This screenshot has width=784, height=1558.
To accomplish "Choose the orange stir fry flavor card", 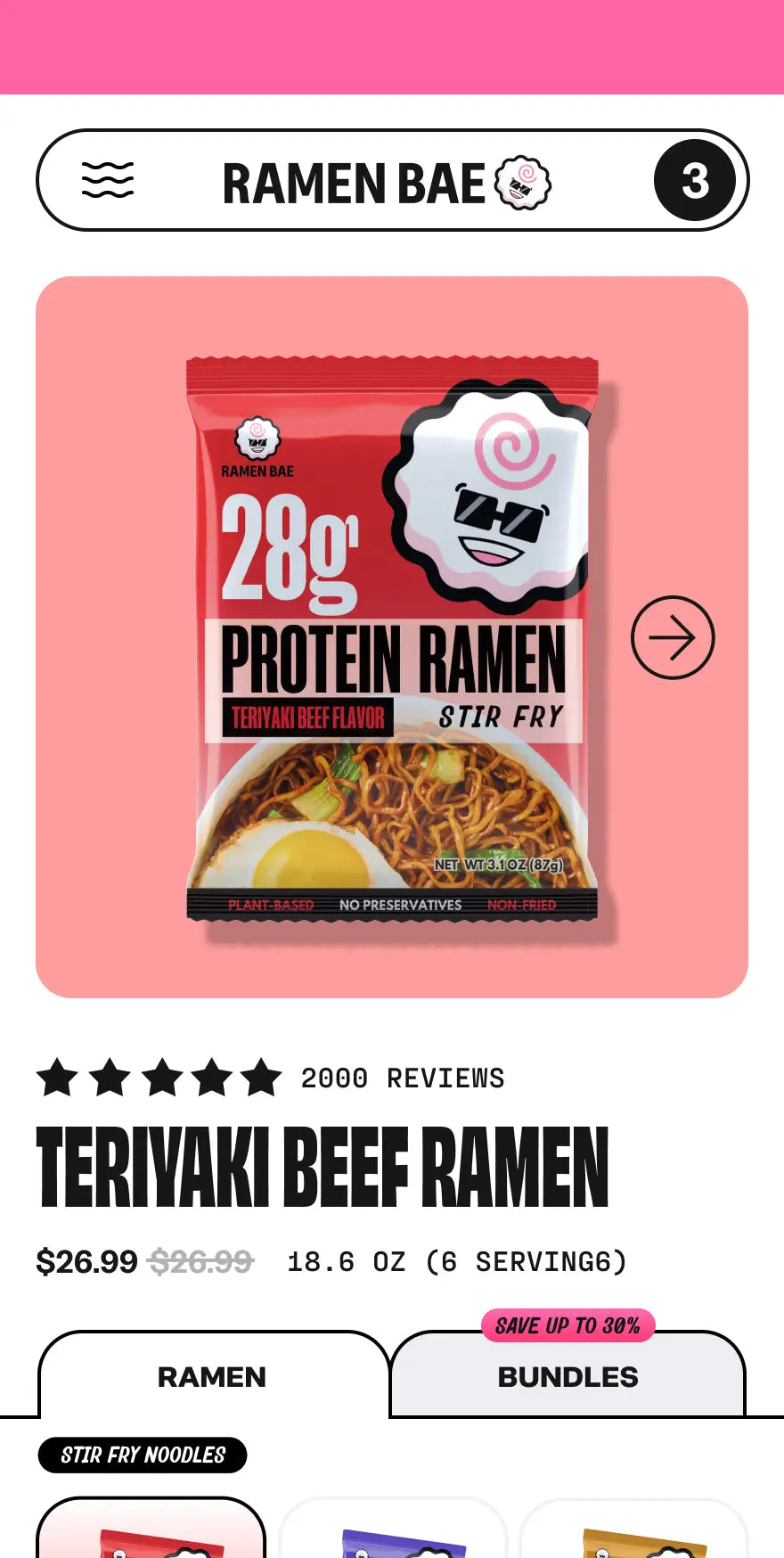I will 633,1533.
